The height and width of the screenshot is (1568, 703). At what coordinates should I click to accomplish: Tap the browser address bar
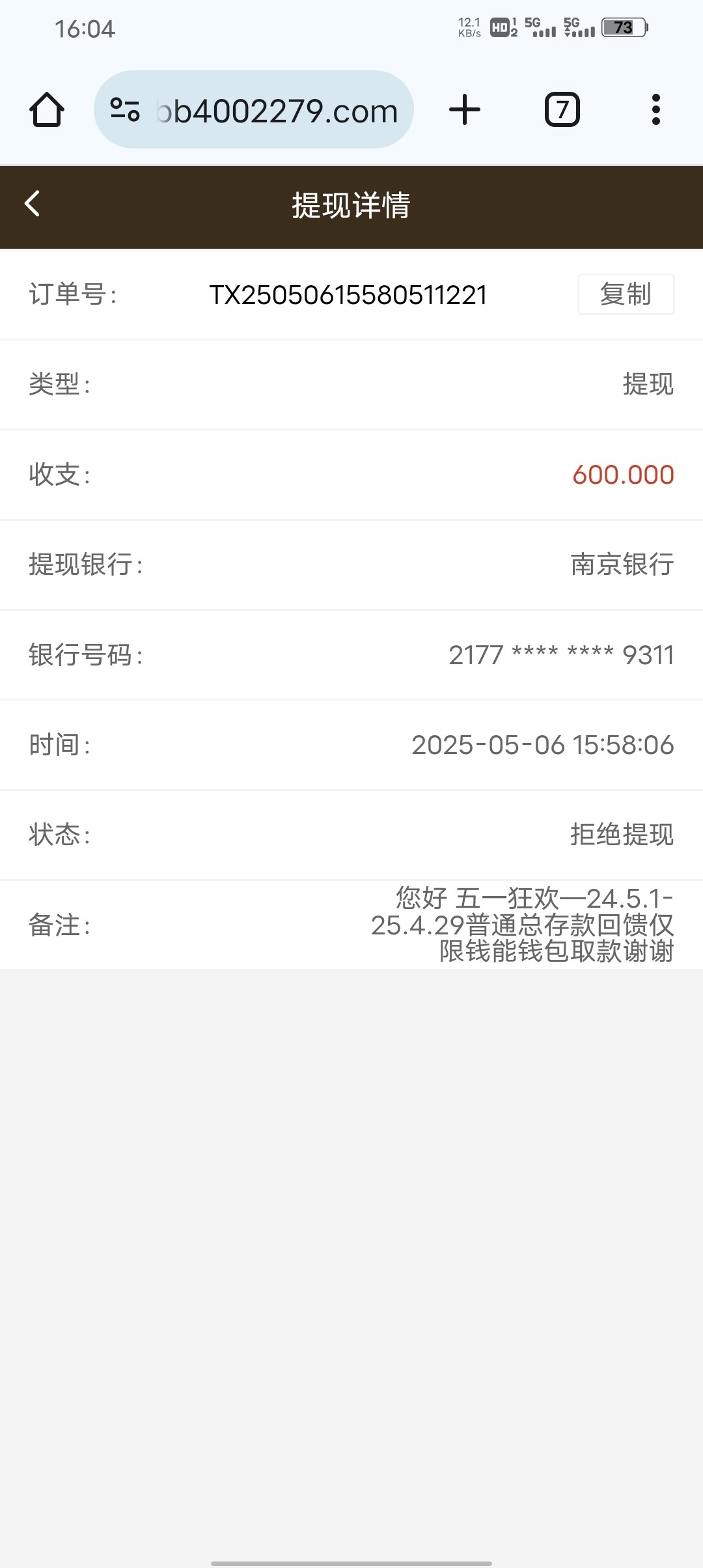pyautogui.click(x=254, y=109)
